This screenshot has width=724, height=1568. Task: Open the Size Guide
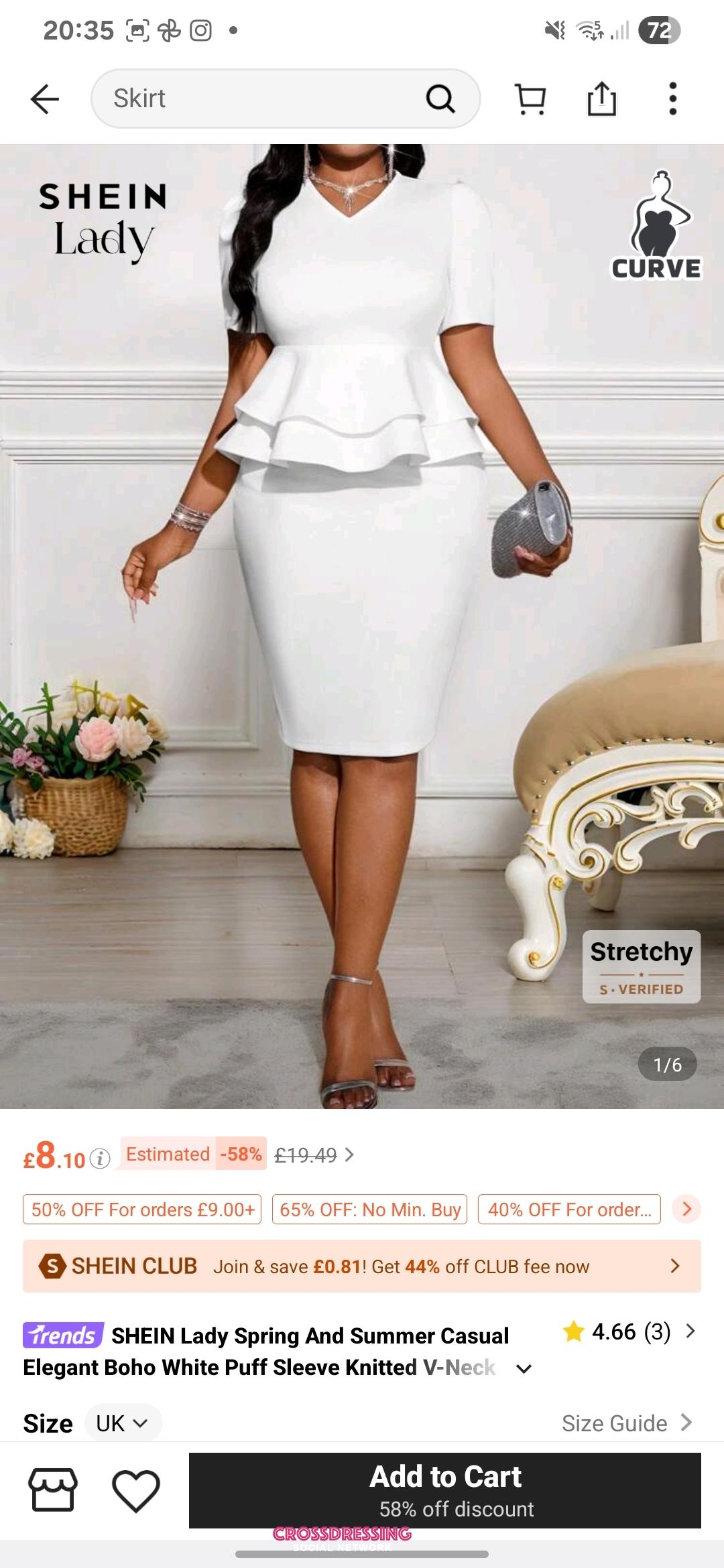click(627, 1423)
